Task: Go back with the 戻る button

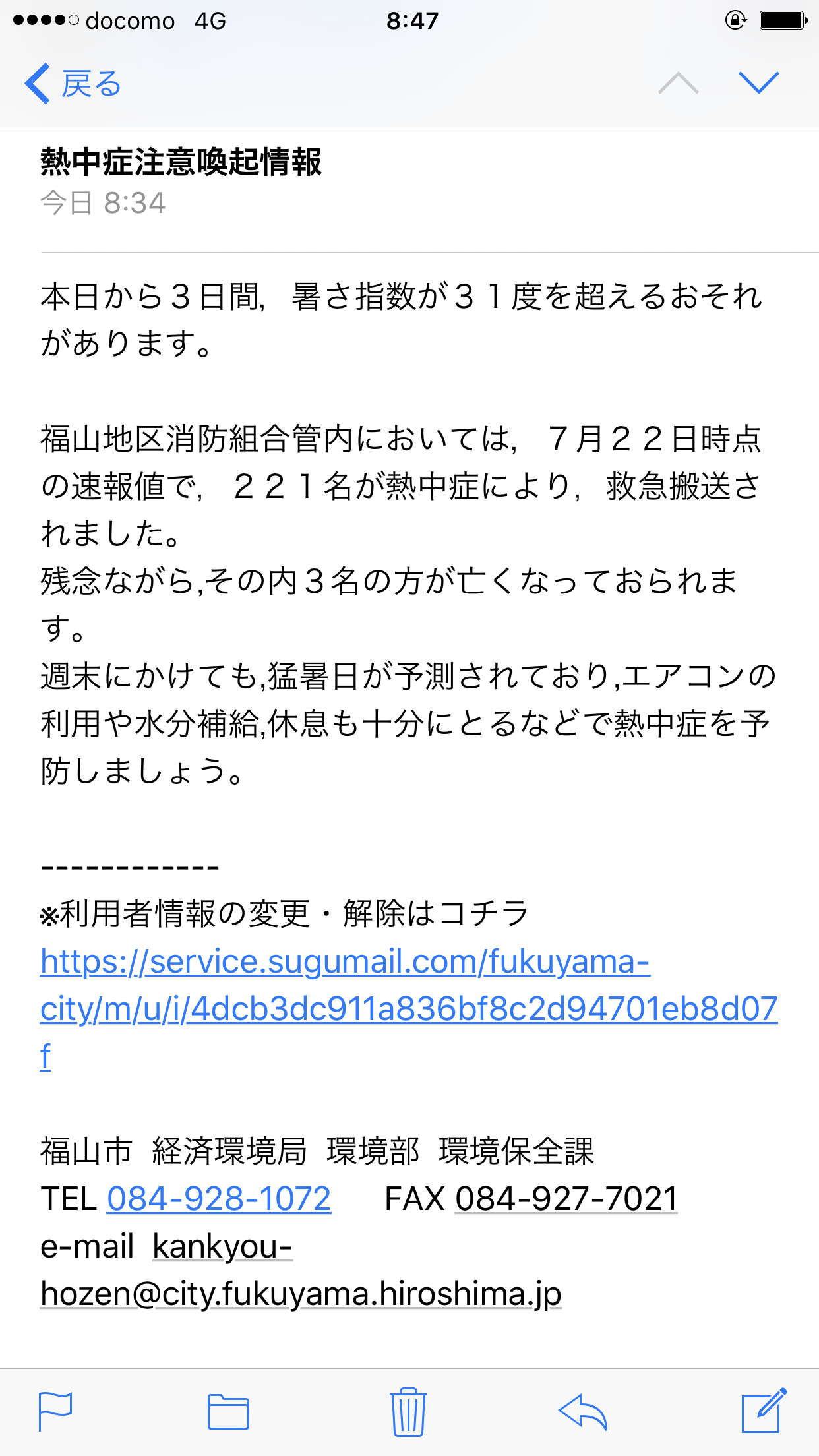Action: pyautogui.click(x=73, y=84)
